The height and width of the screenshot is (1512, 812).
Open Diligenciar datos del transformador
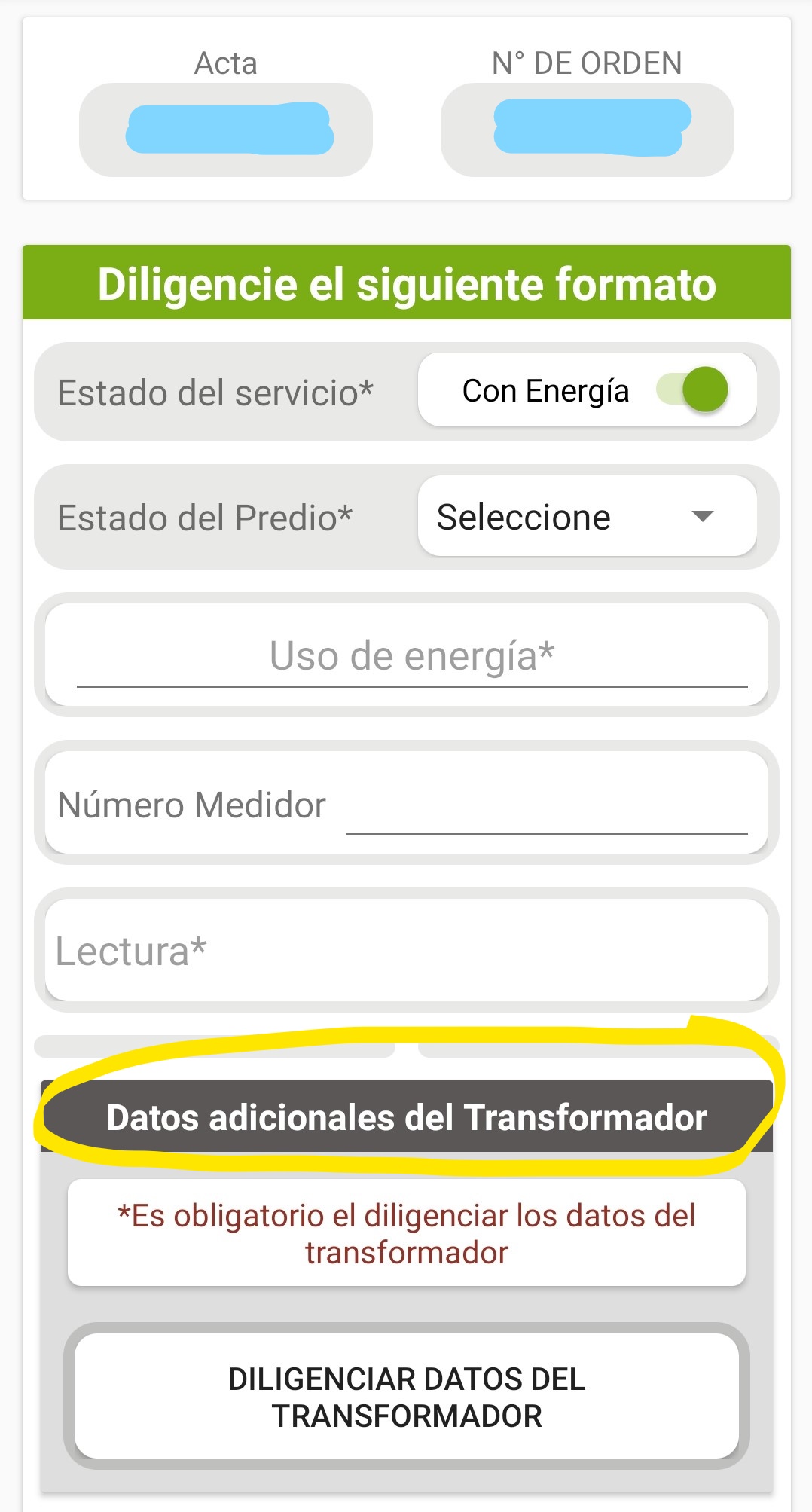[x=407, y=1397]
